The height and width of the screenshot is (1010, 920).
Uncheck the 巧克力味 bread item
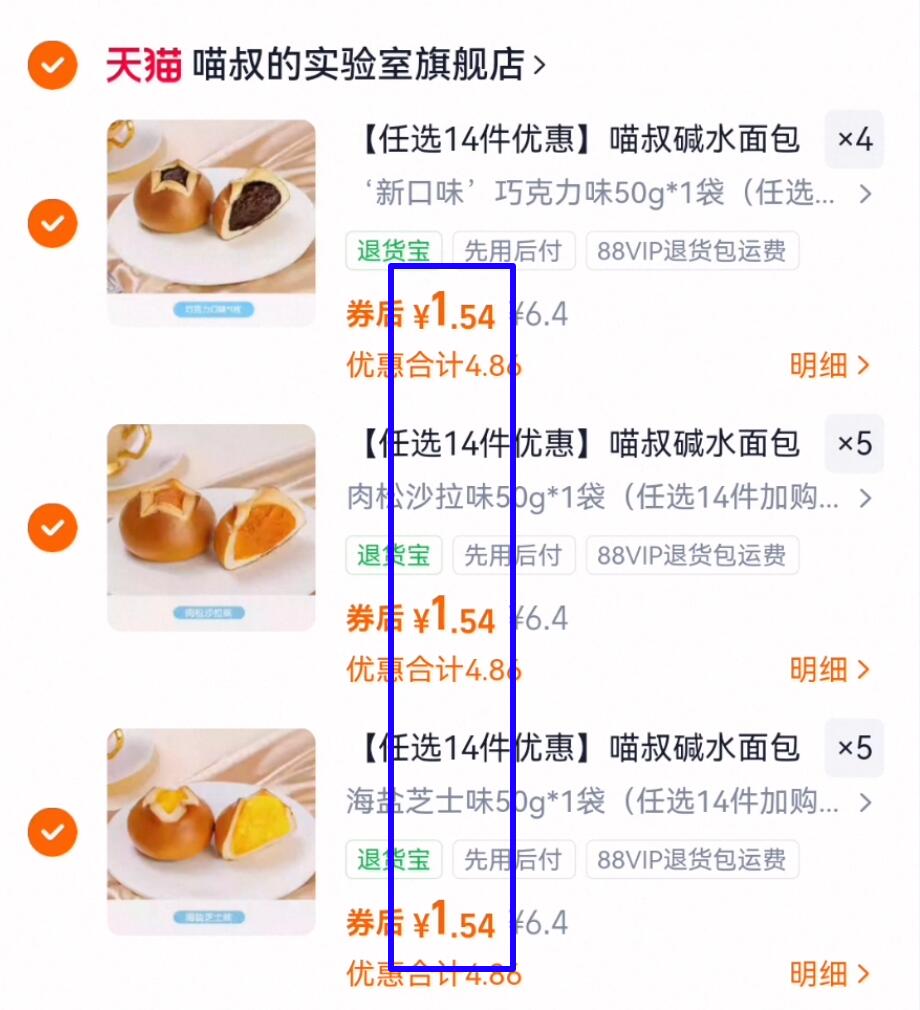(x=52, y=222)
